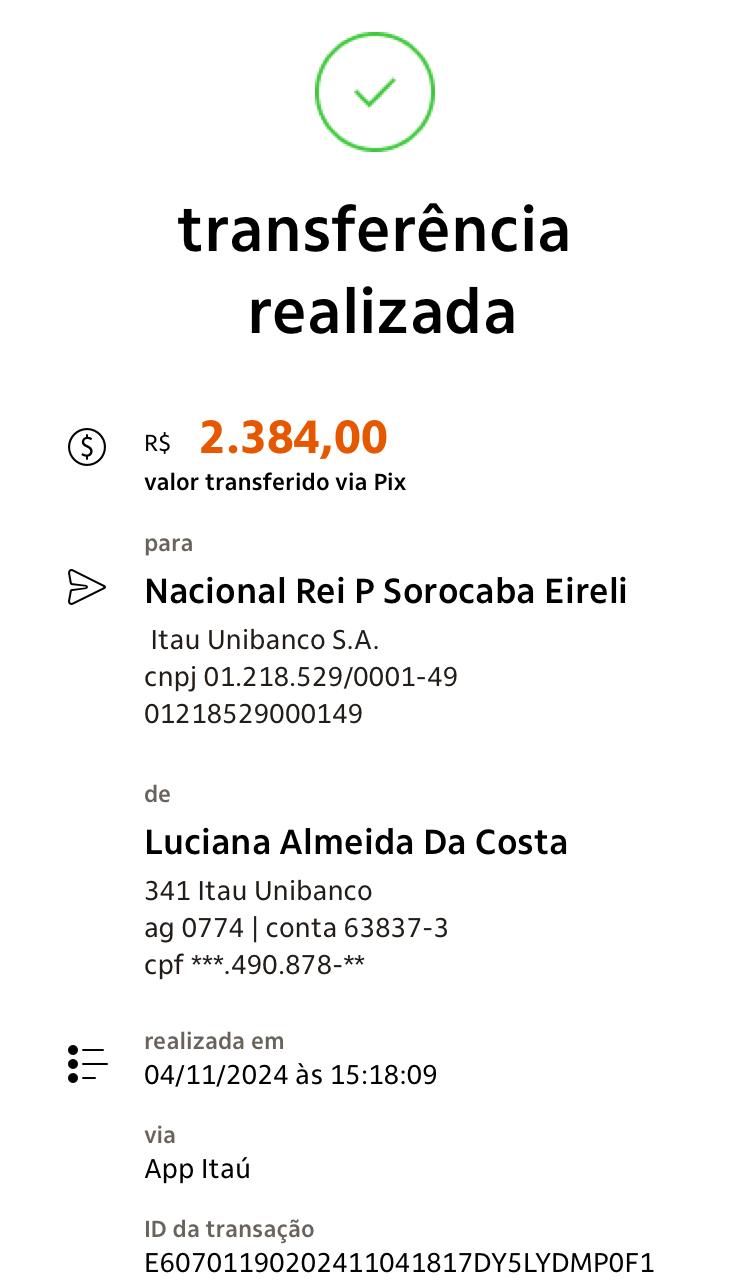Viewport: 750px width, 1280px height.
Task: Select the coin money icon beside the amount
Action: [88, 448]
